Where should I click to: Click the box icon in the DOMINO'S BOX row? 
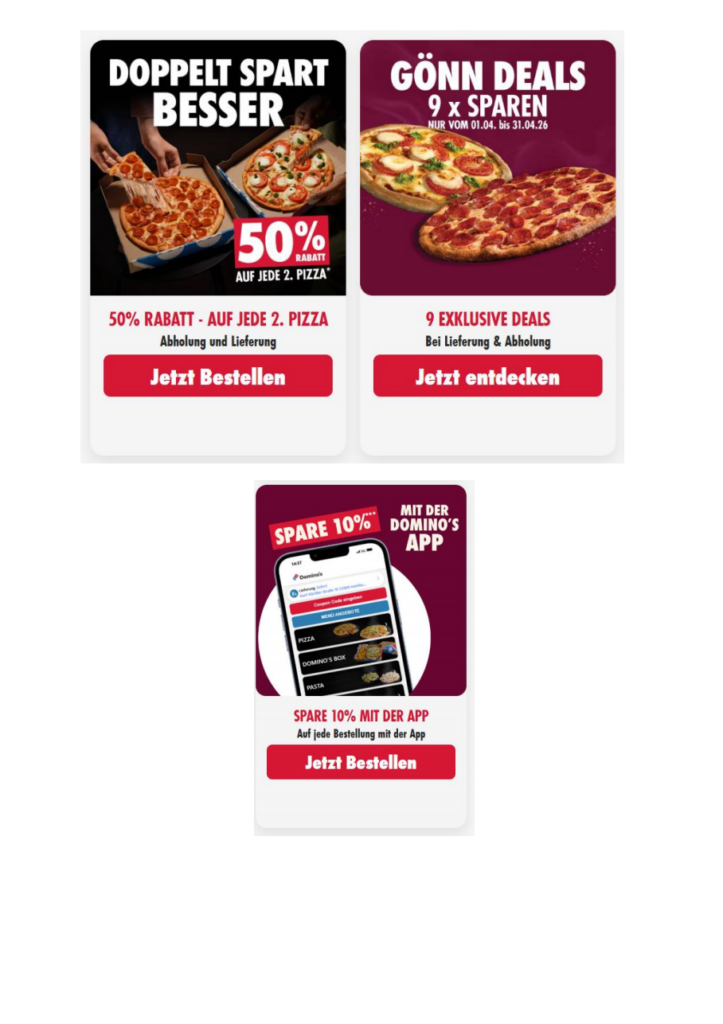[375, 651]
